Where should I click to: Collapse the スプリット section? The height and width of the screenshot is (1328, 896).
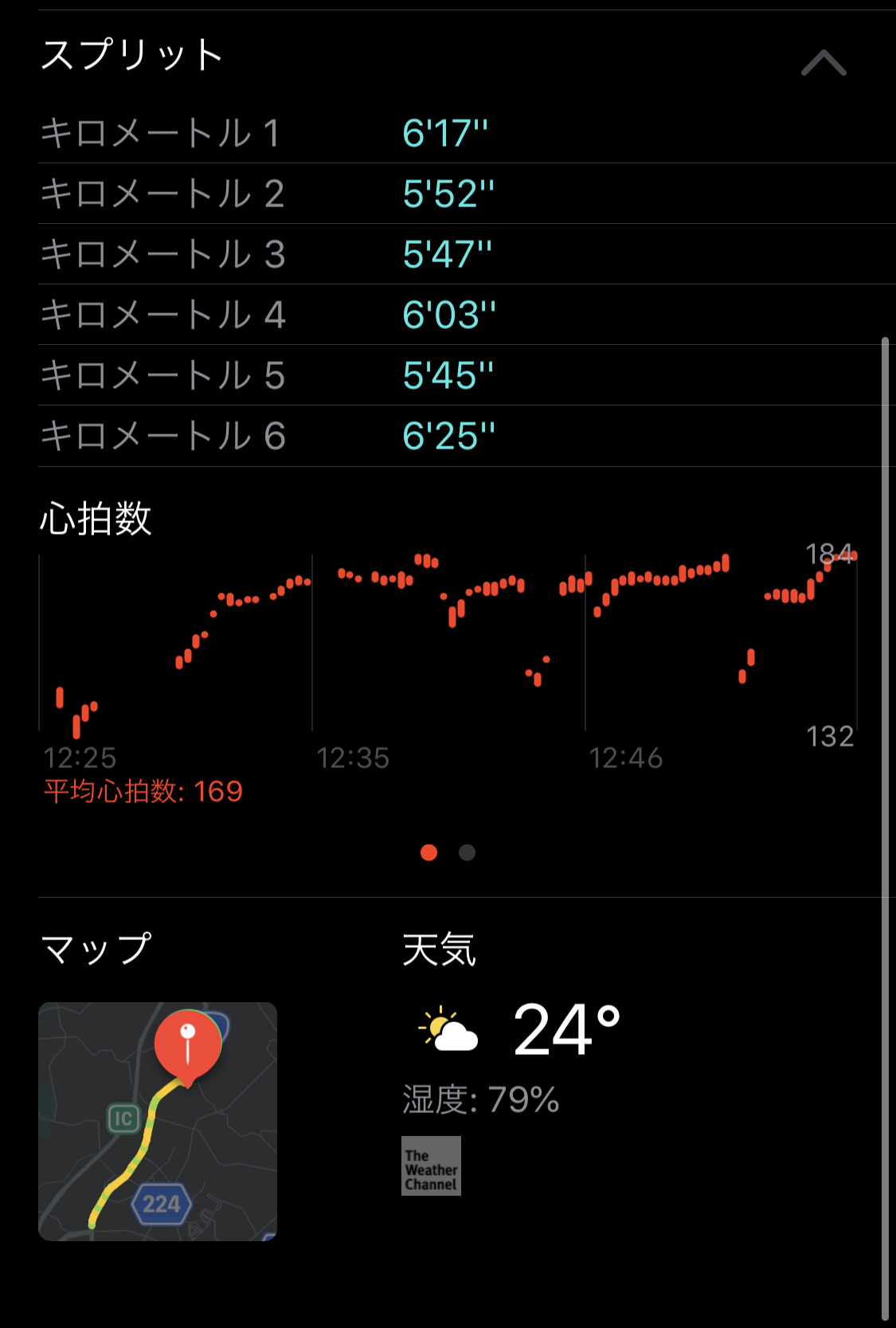coord(823,62)
